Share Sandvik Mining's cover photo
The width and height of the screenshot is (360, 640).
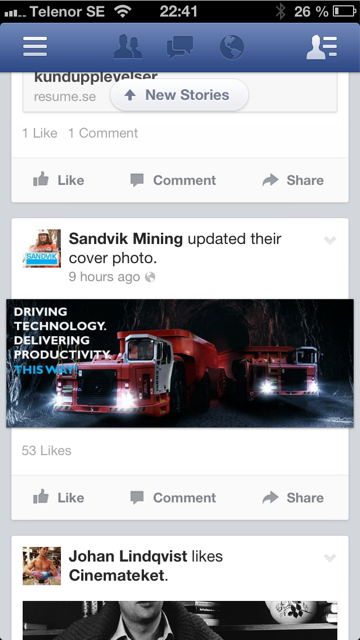(293, 498)
